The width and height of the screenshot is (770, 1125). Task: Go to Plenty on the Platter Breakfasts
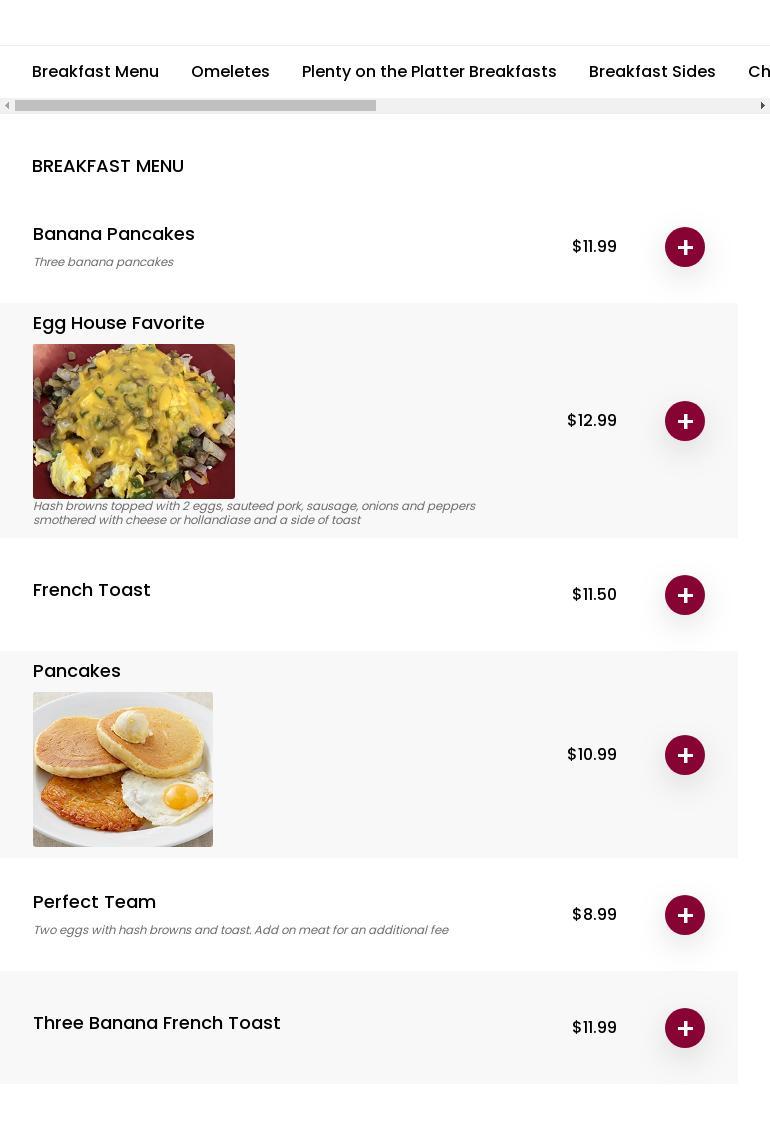pos(429,72)
